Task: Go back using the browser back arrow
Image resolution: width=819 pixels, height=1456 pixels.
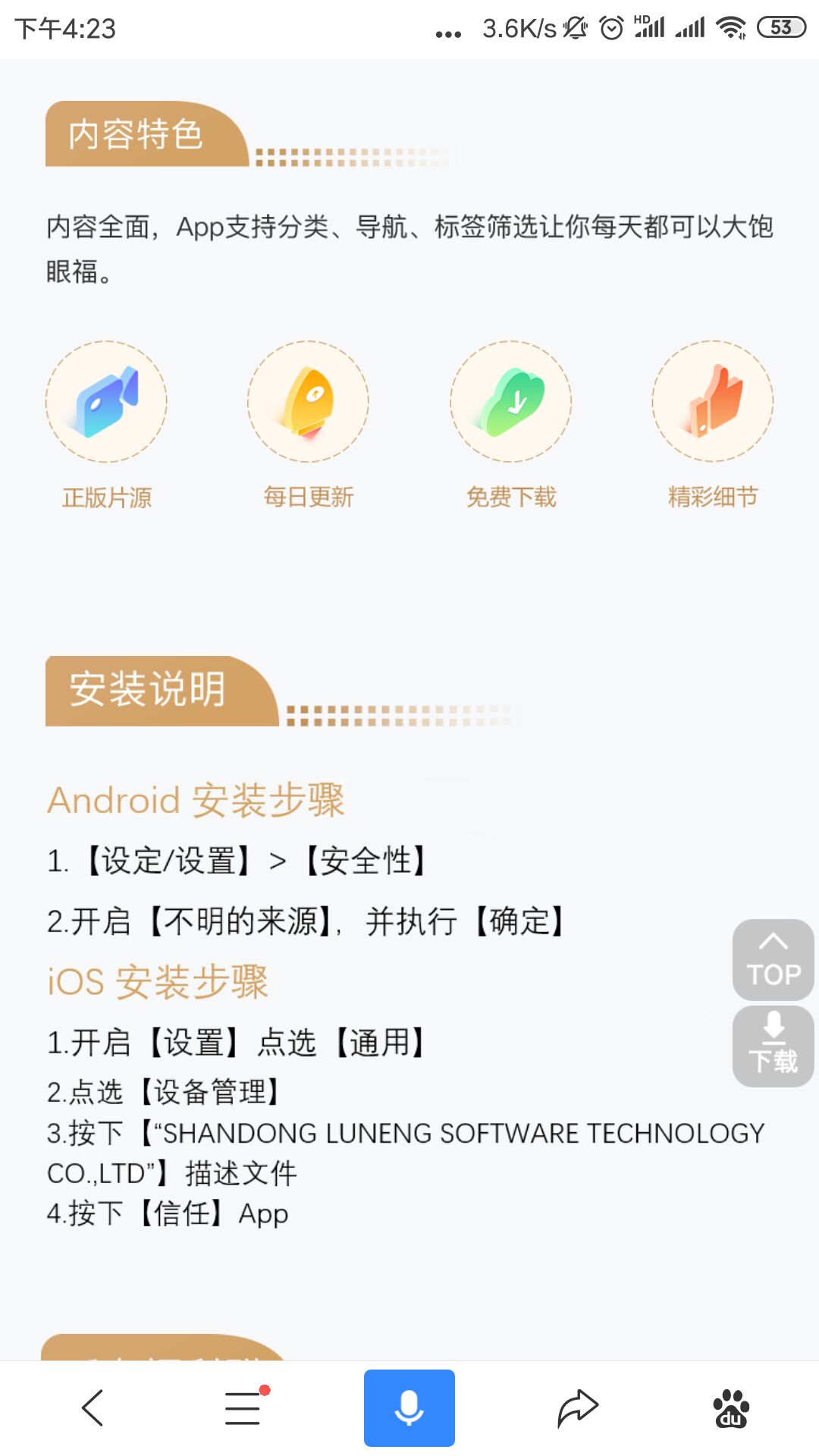Action: coord(93,1408)
